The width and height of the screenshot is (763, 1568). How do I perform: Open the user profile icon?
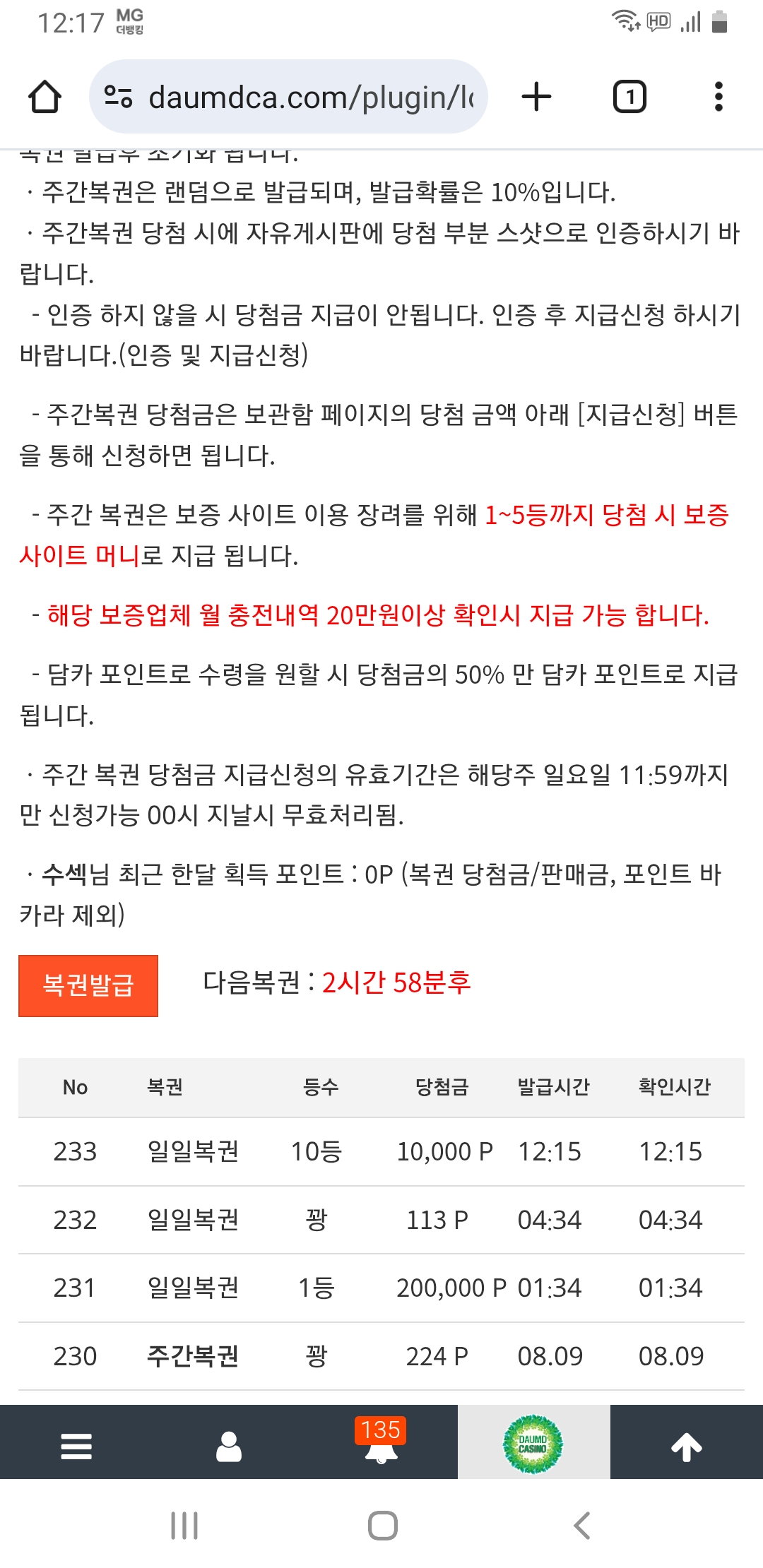229,1446
